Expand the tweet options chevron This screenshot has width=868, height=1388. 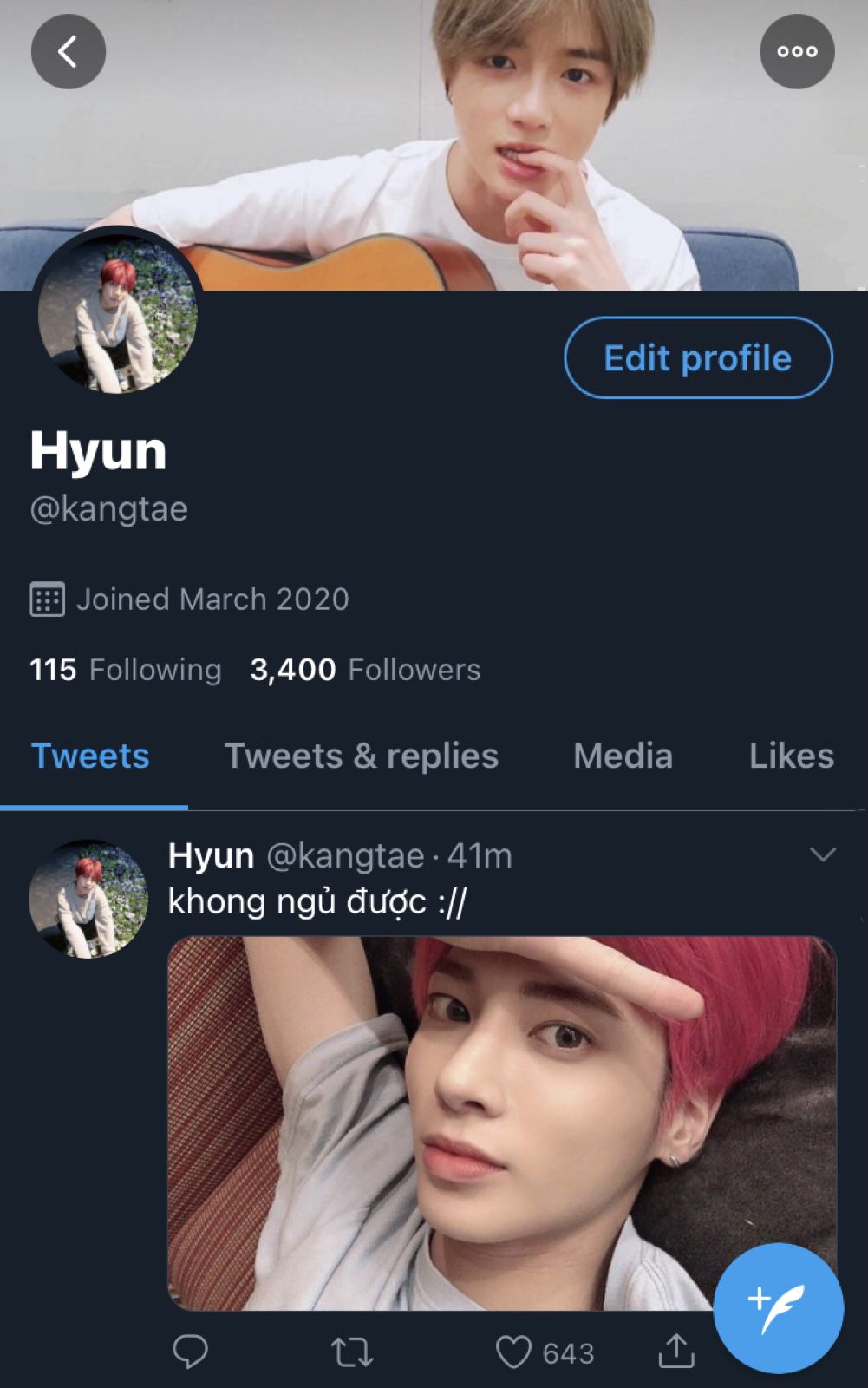click(x=822, y=855)
